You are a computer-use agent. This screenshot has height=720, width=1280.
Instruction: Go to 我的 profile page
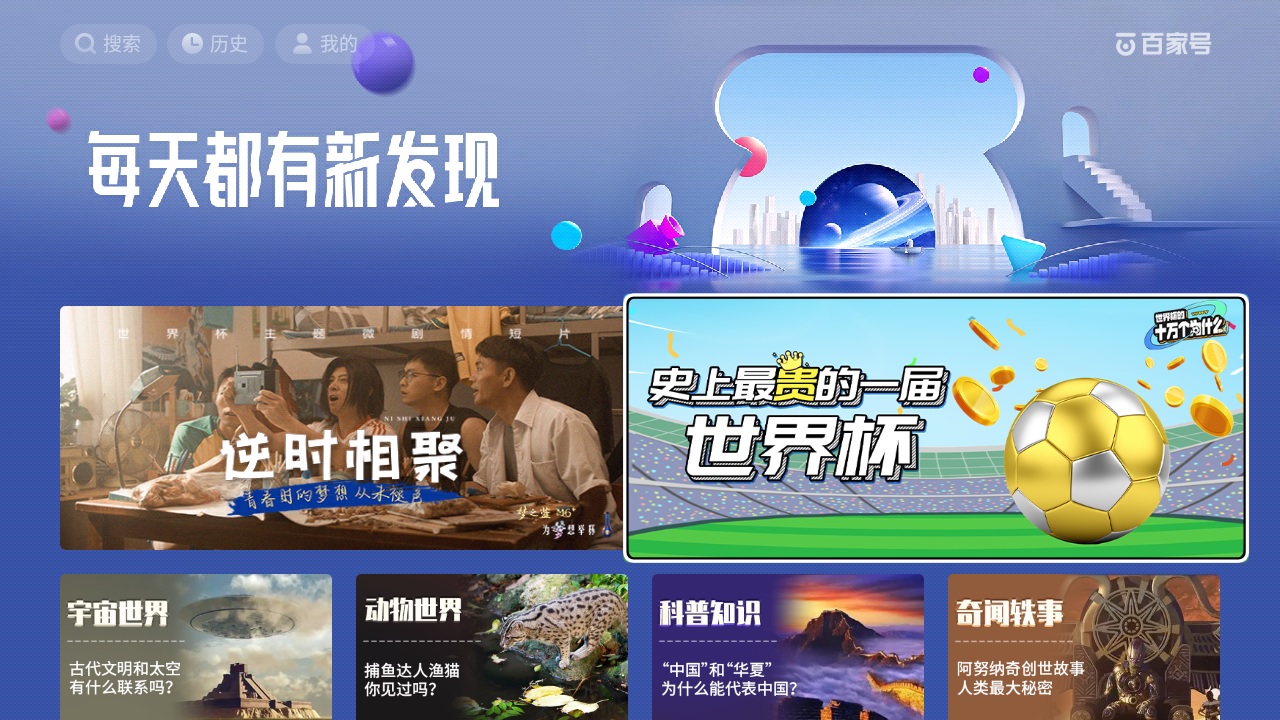point(325,44)
